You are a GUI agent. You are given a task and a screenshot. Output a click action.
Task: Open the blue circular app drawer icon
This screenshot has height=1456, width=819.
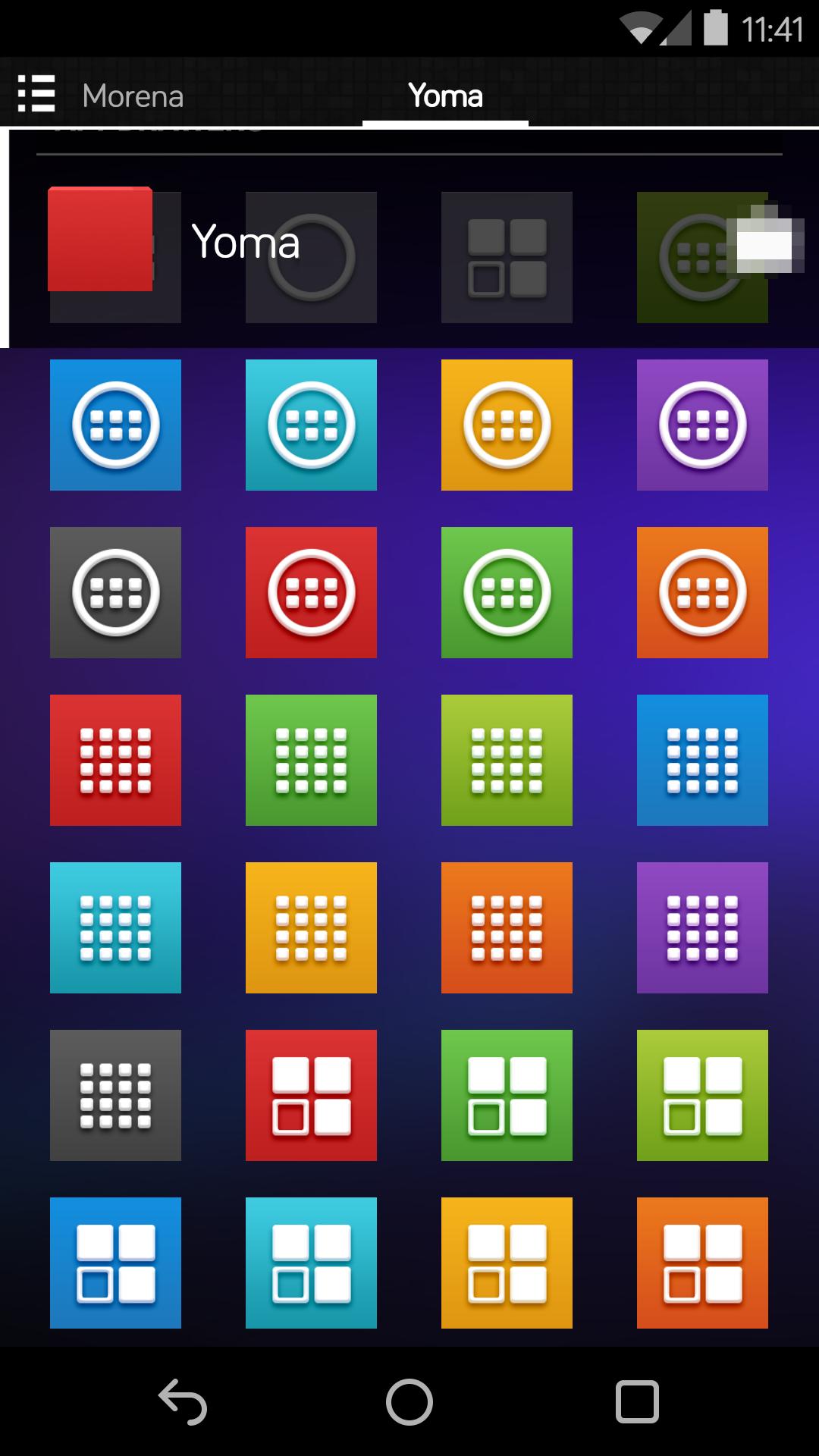tap(115, 425)
